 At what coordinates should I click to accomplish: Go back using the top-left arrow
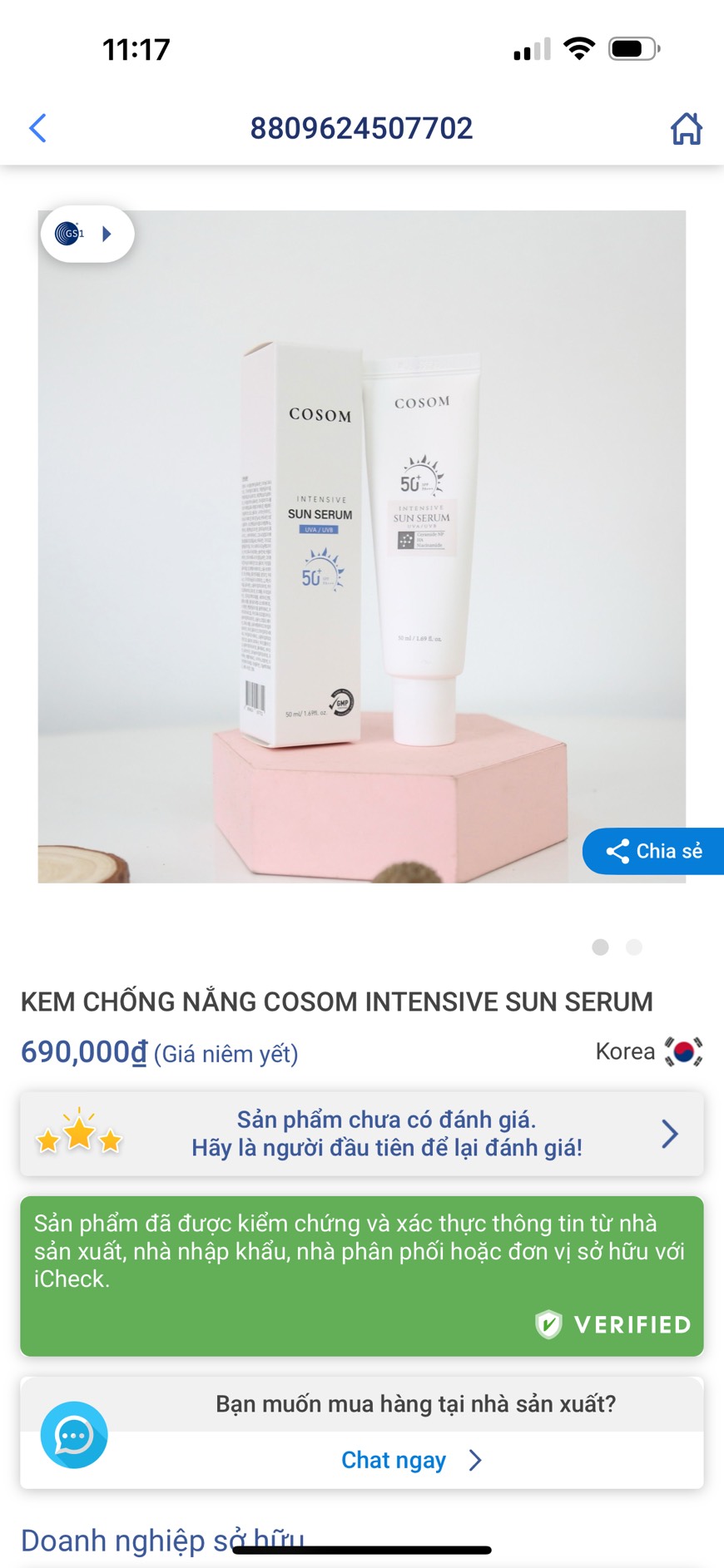[x=37, y=128]
